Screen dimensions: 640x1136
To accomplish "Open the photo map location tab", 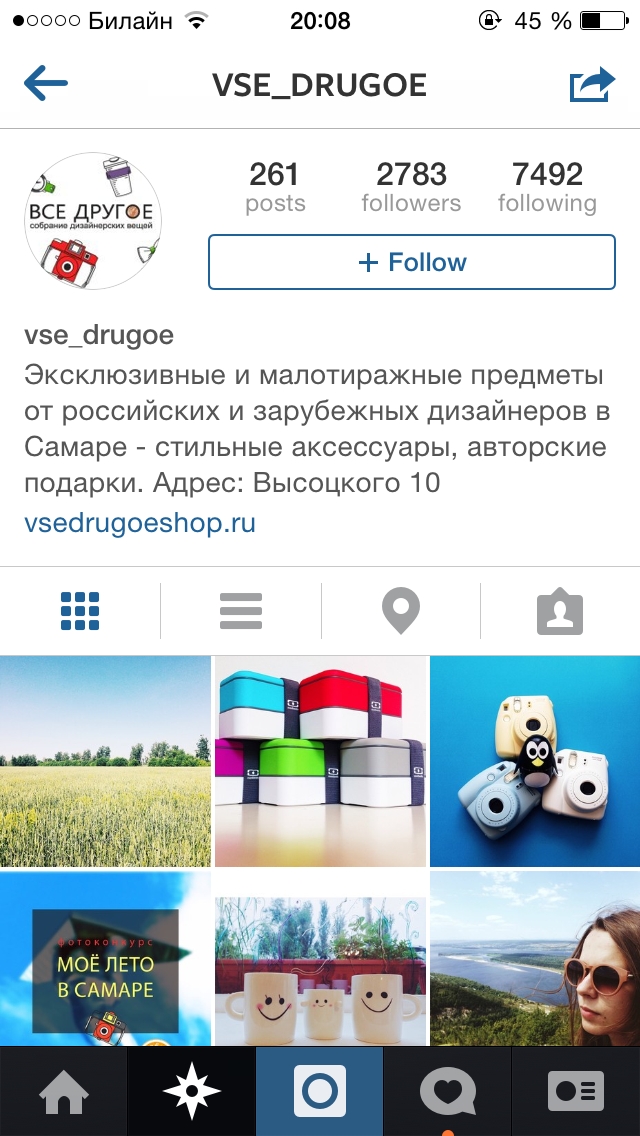I will [x=401, y=610].
